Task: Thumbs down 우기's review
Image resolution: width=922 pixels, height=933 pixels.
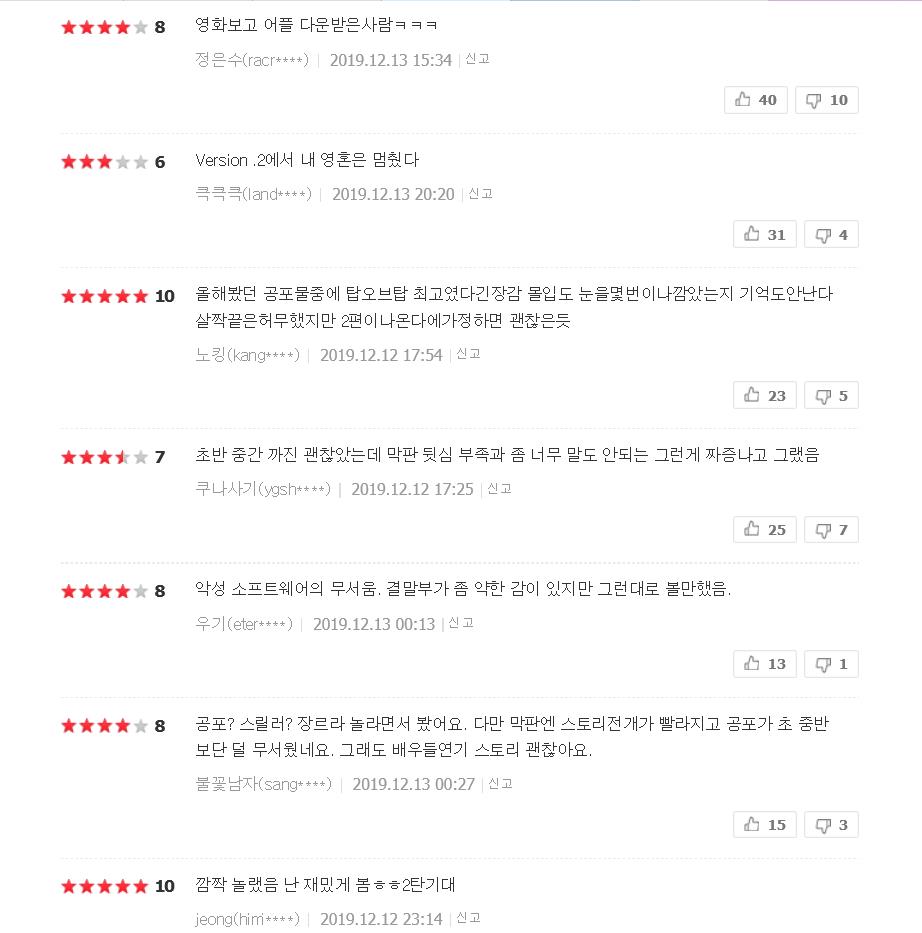Action: (x=831, y=664)
